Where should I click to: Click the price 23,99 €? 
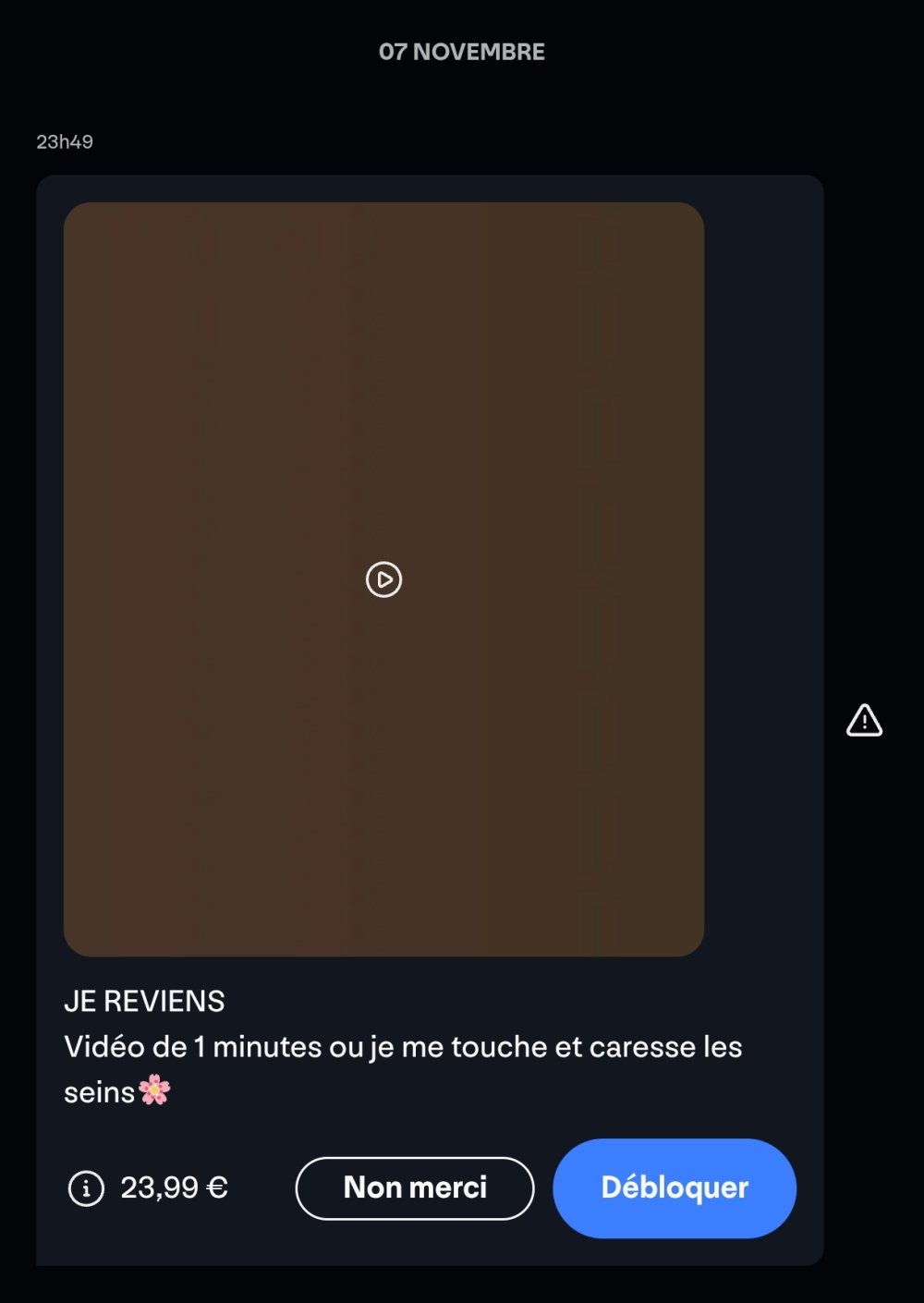tap(174, 1188)
